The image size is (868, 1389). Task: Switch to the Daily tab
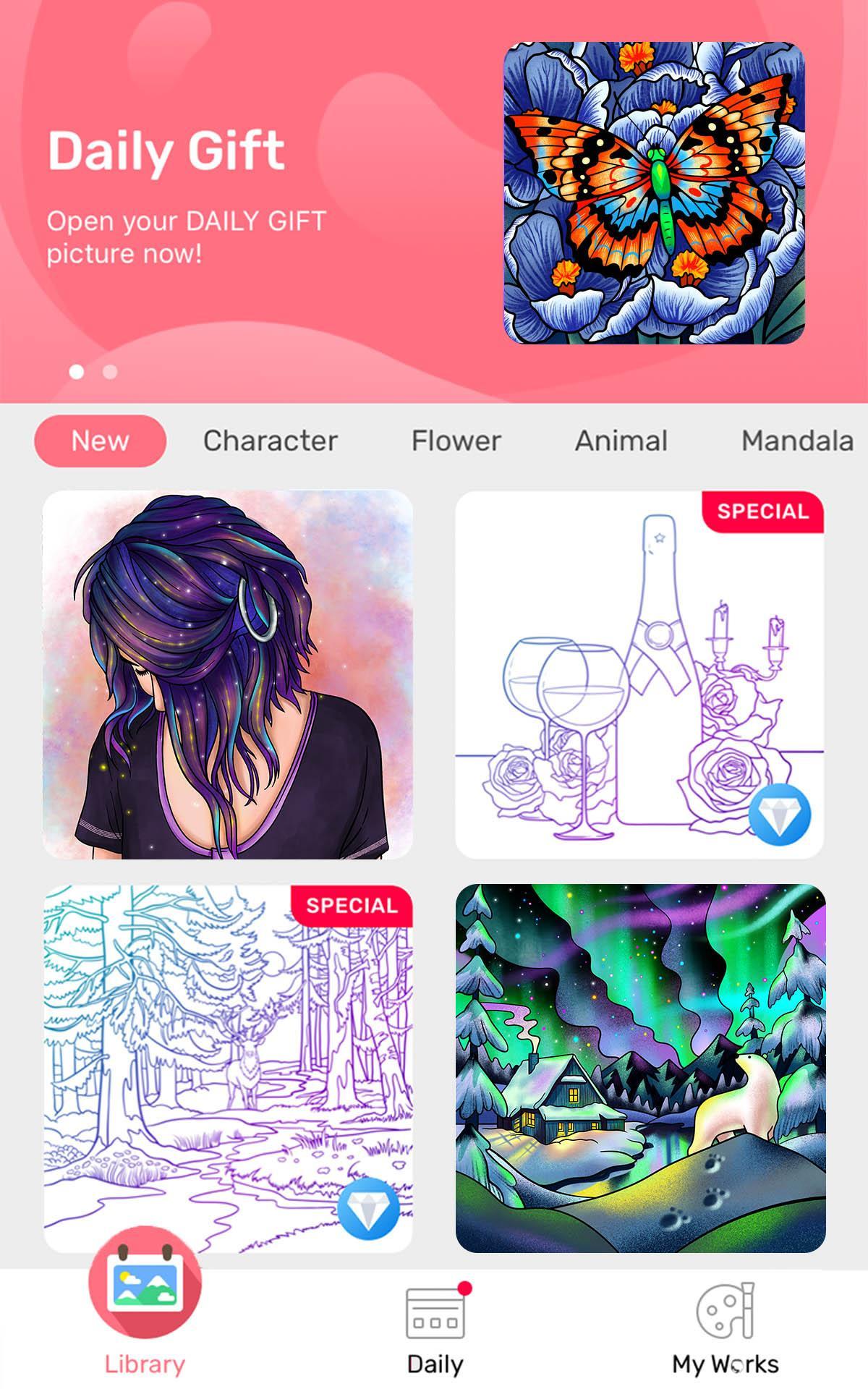435,1330
